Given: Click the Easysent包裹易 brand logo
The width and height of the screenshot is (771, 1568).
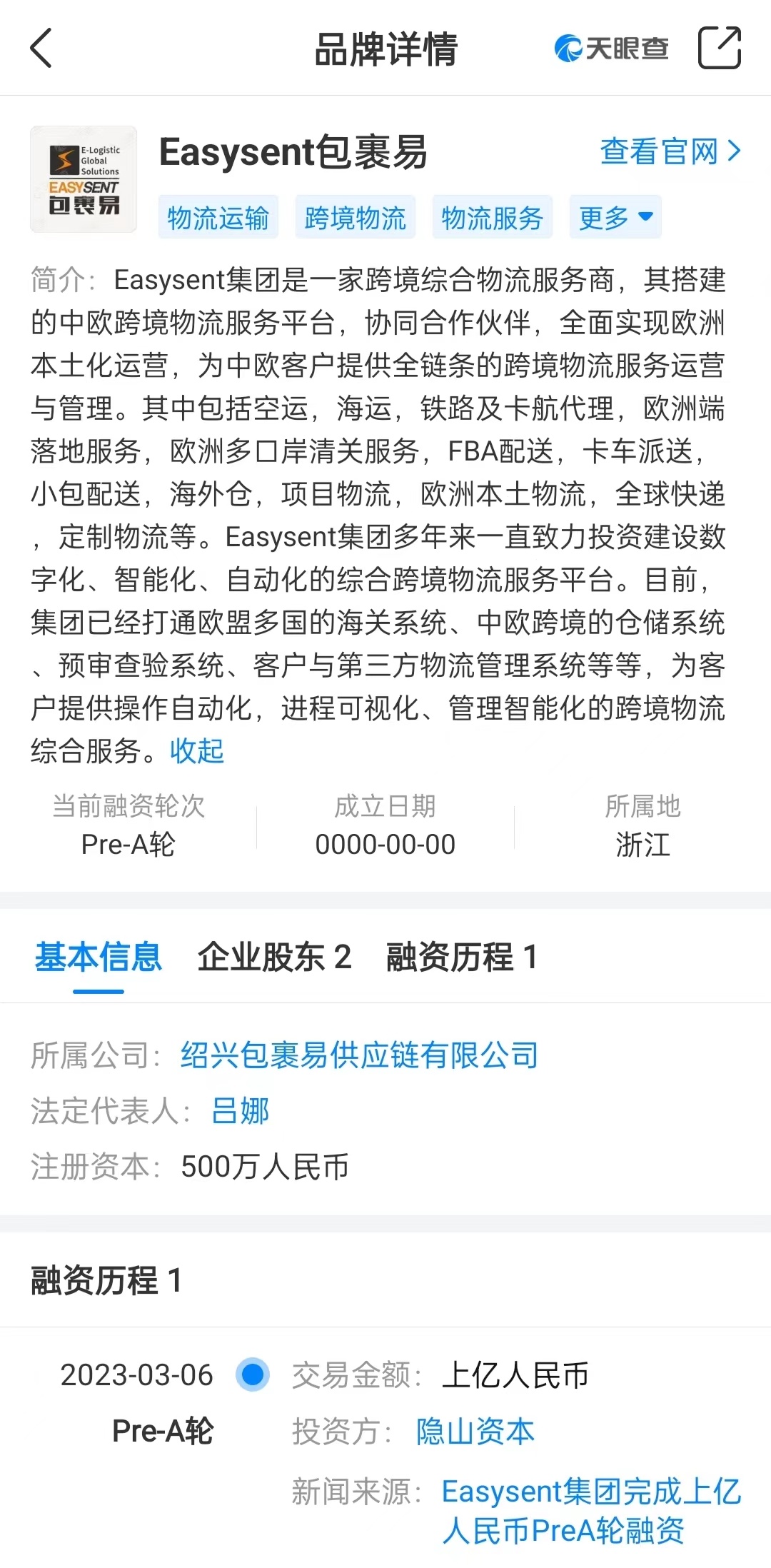Looking at the screenshot, I should [83, 179].
